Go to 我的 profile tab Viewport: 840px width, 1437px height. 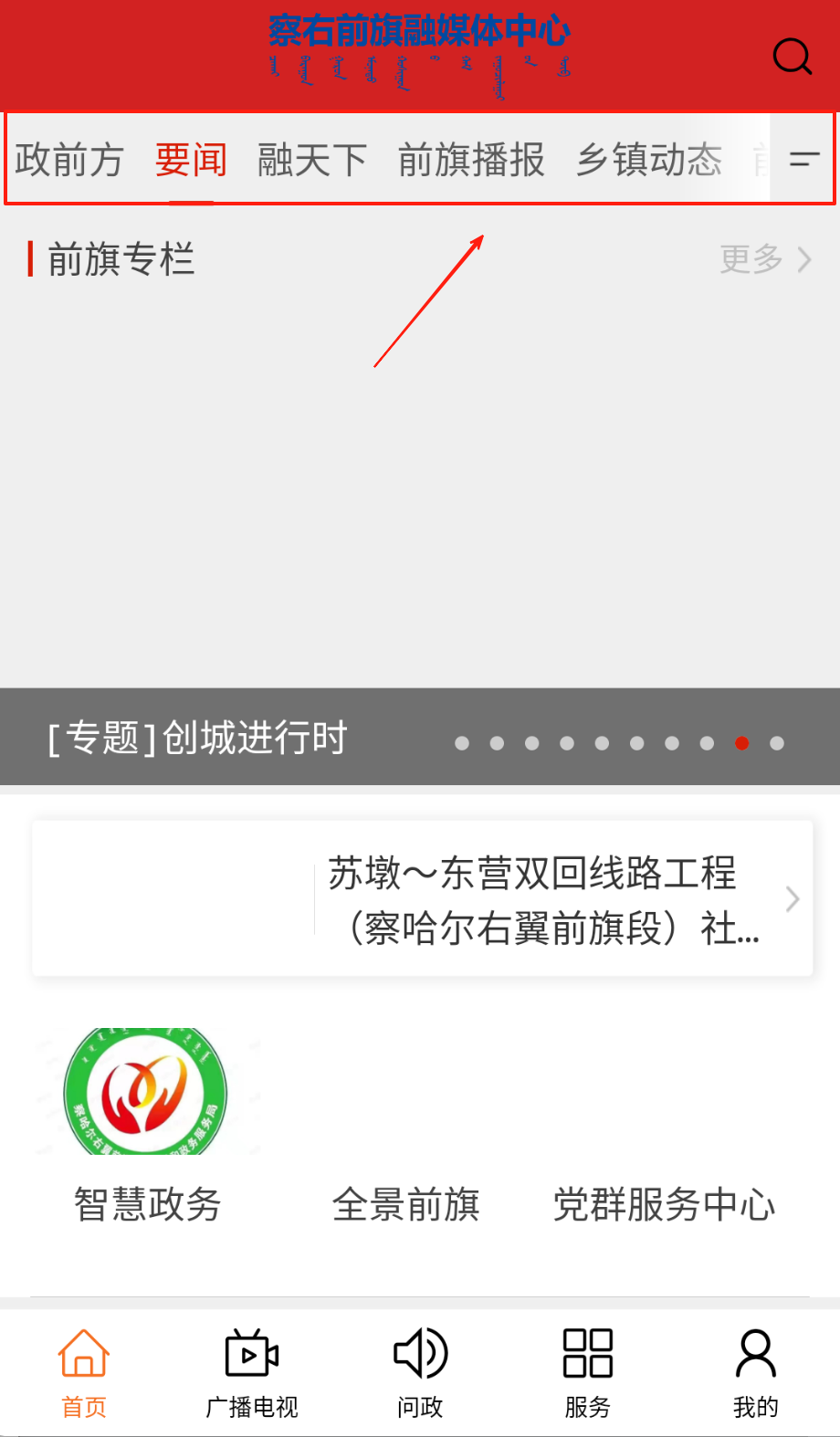click(755, 1372)
